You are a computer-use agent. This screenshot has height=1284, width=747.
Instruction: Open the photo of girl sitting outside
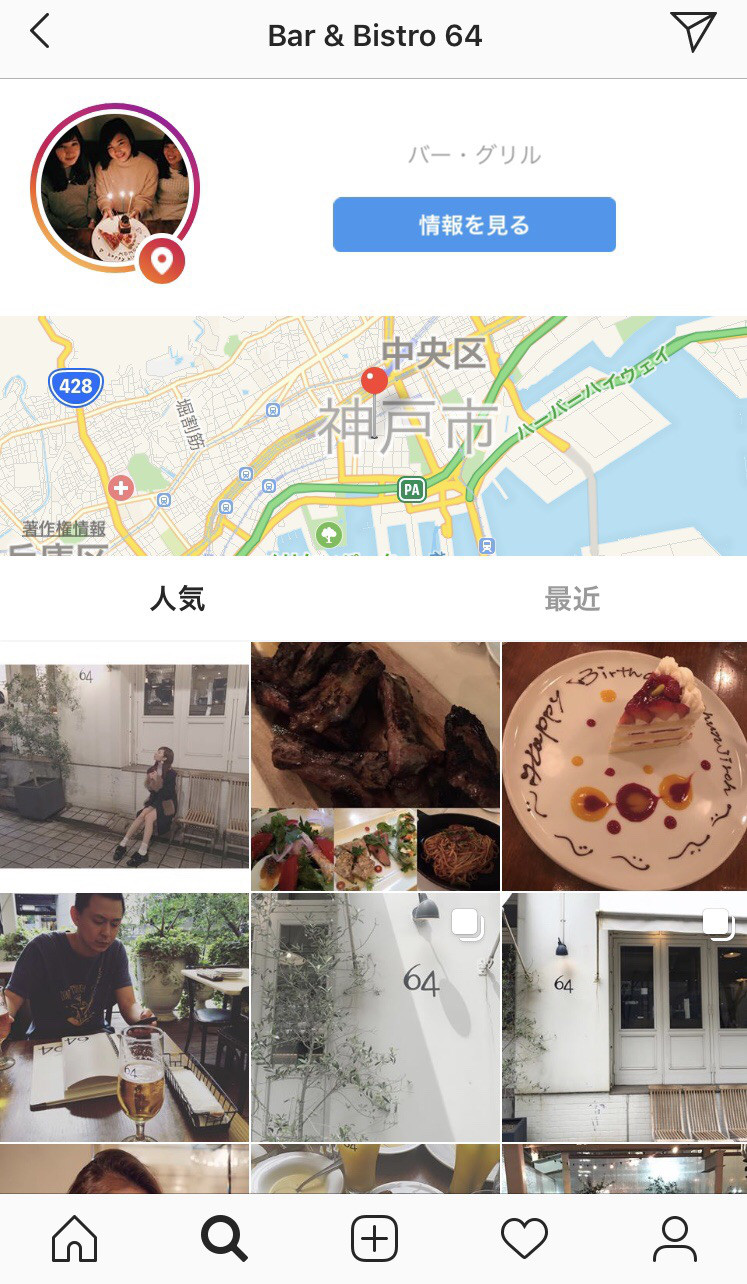(x=124, y=766)
